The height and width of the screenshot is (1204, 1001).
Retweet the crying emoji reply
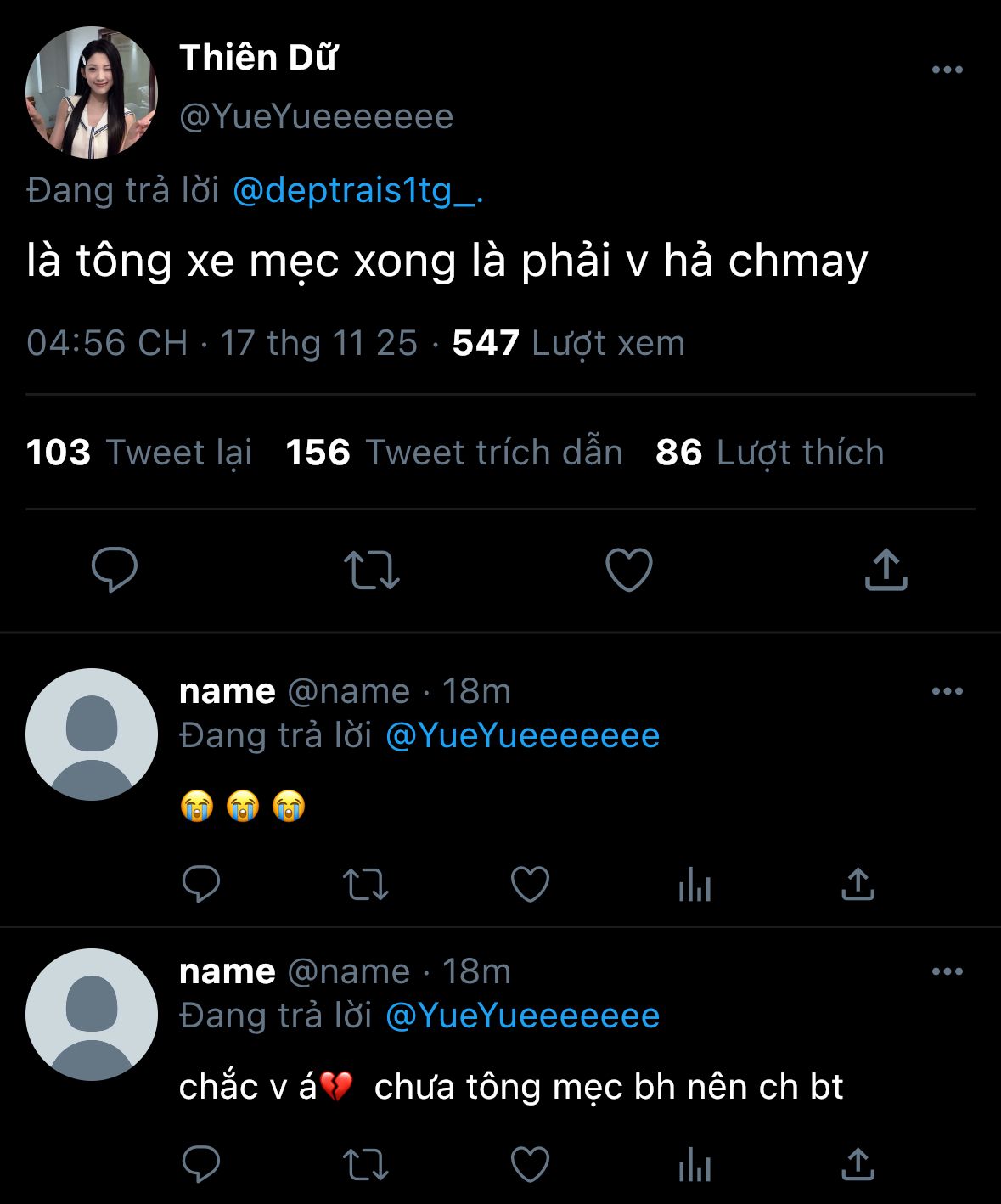pos(365,885)
